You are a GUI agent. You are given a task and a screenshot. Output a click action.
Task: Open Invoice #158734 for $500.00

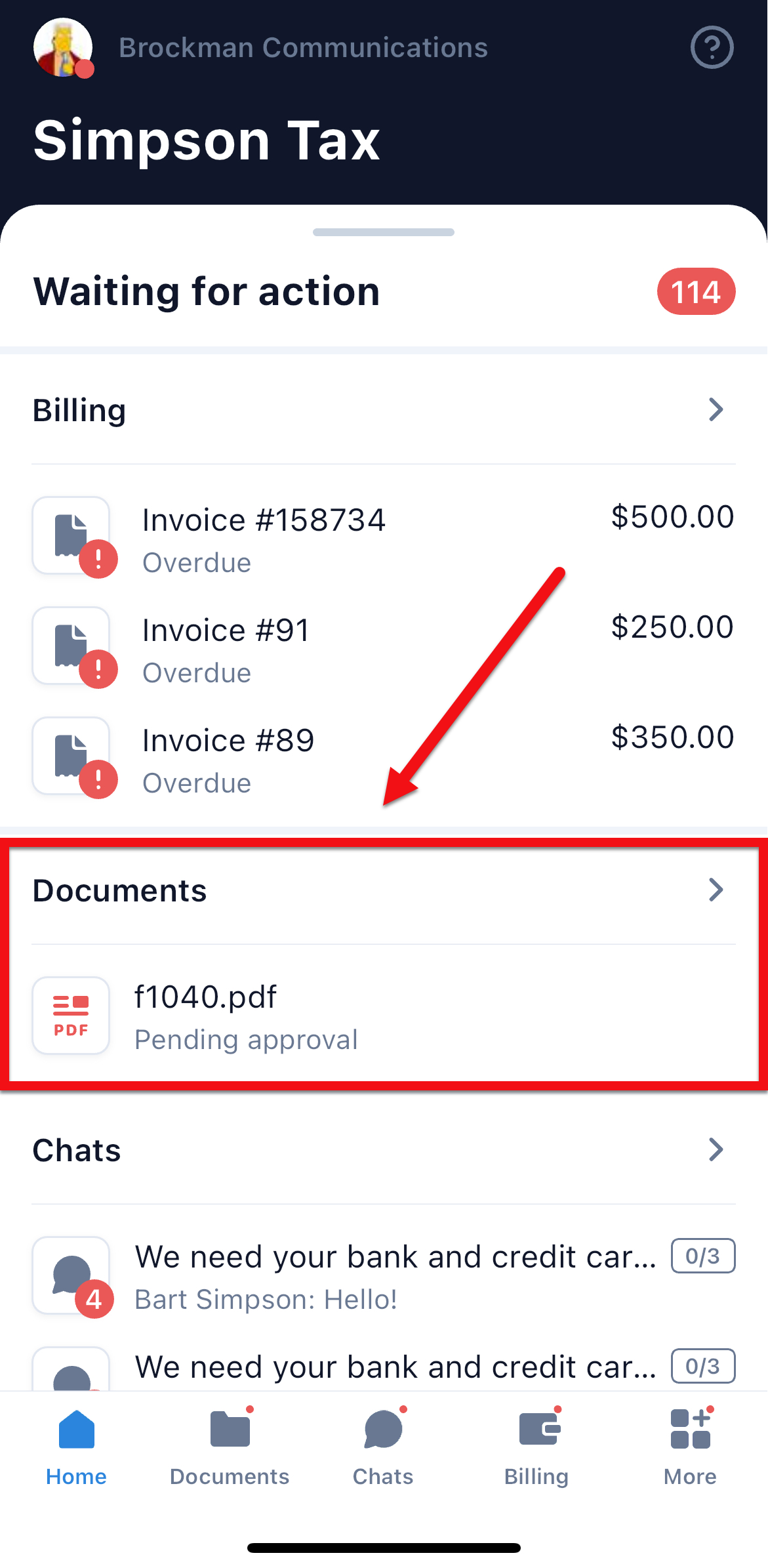point(383,537)
